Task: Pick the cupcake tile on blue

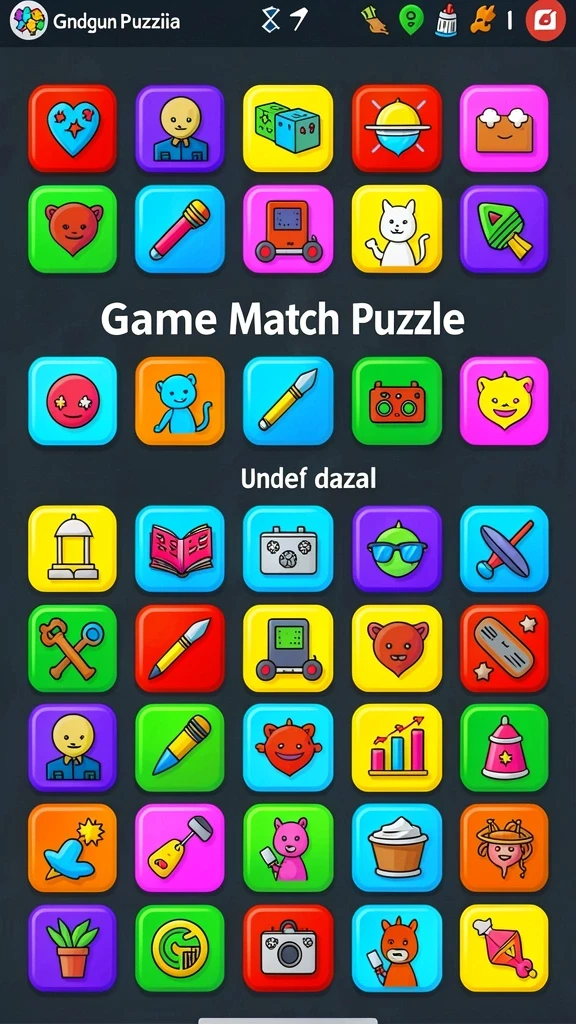Action: tap(396, 848)
